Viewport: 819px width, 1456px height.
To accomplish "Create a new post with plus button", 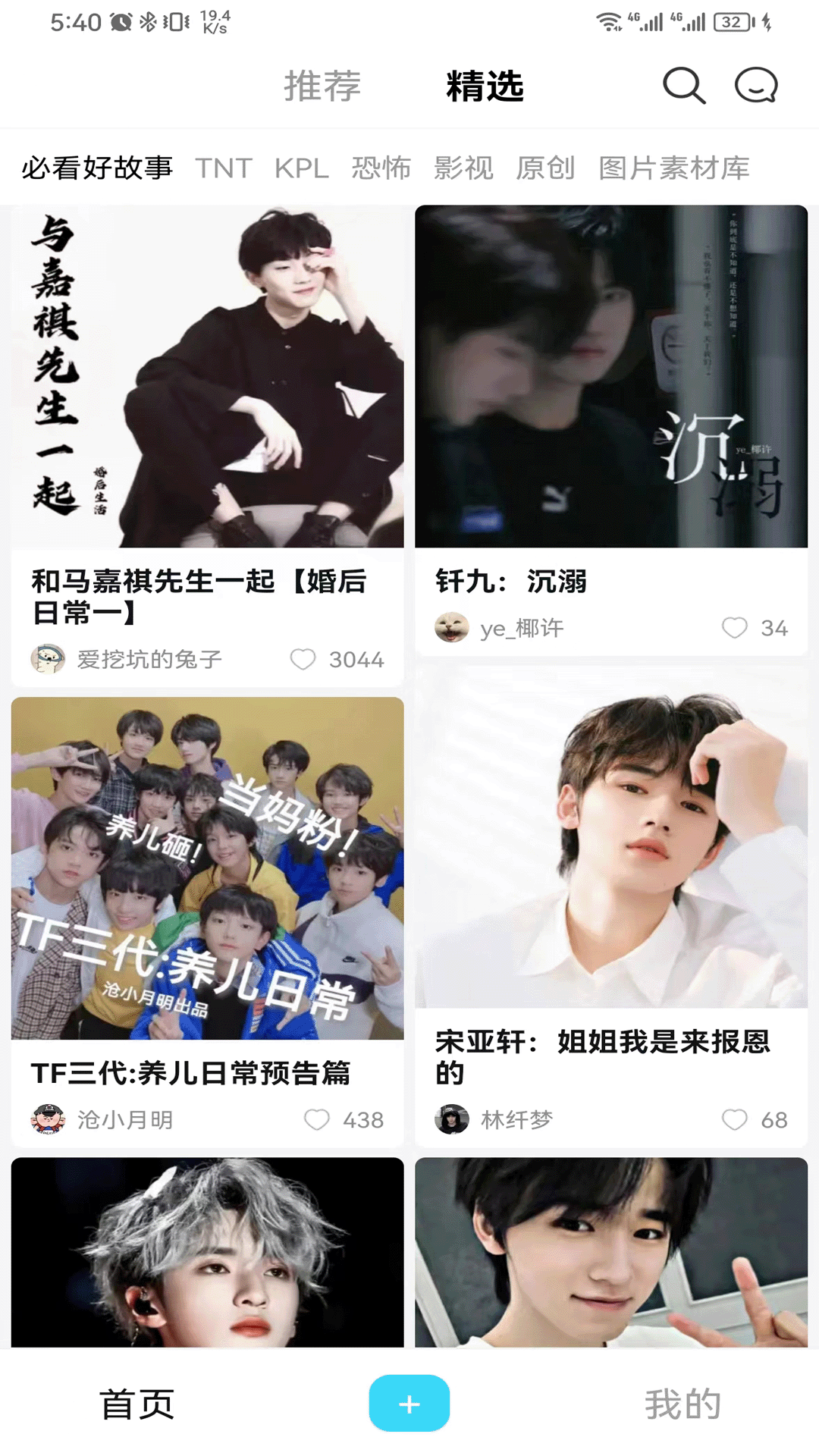I will click(409, 1404).
